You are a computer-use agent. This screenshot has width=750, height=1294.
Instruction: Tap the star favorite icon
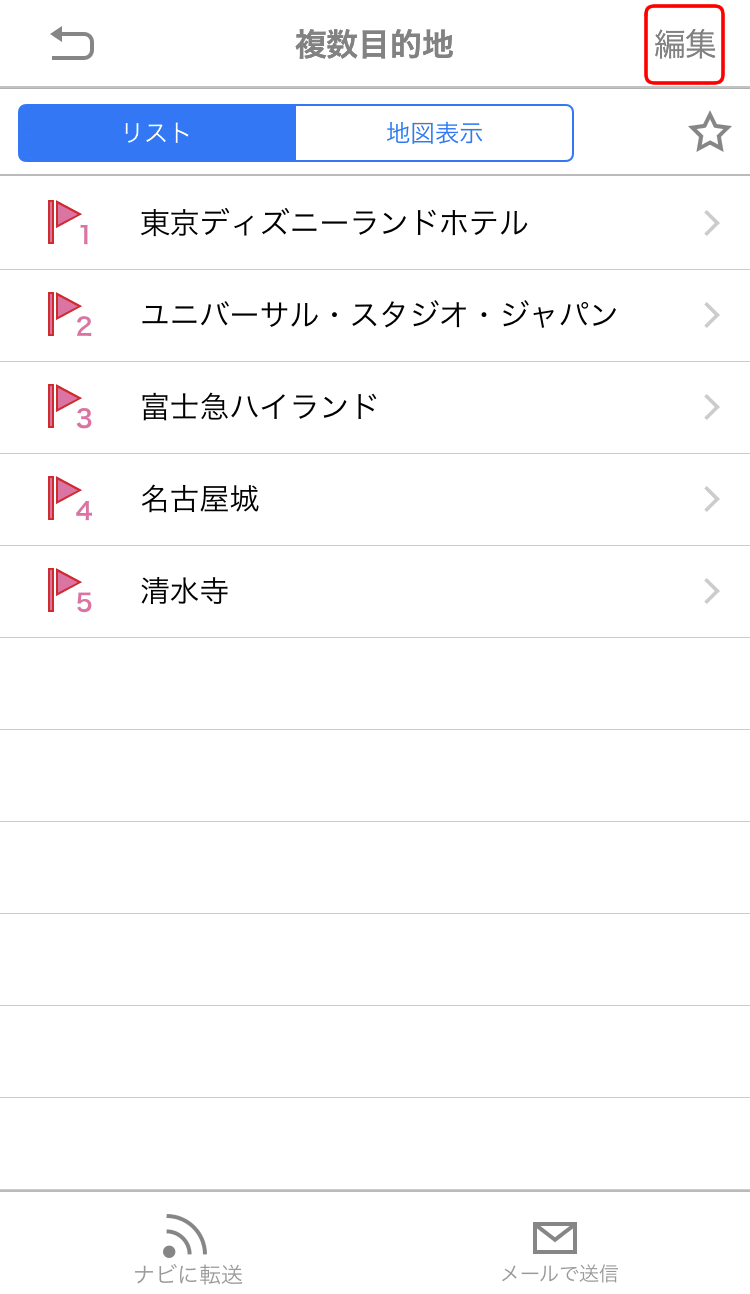709,132
